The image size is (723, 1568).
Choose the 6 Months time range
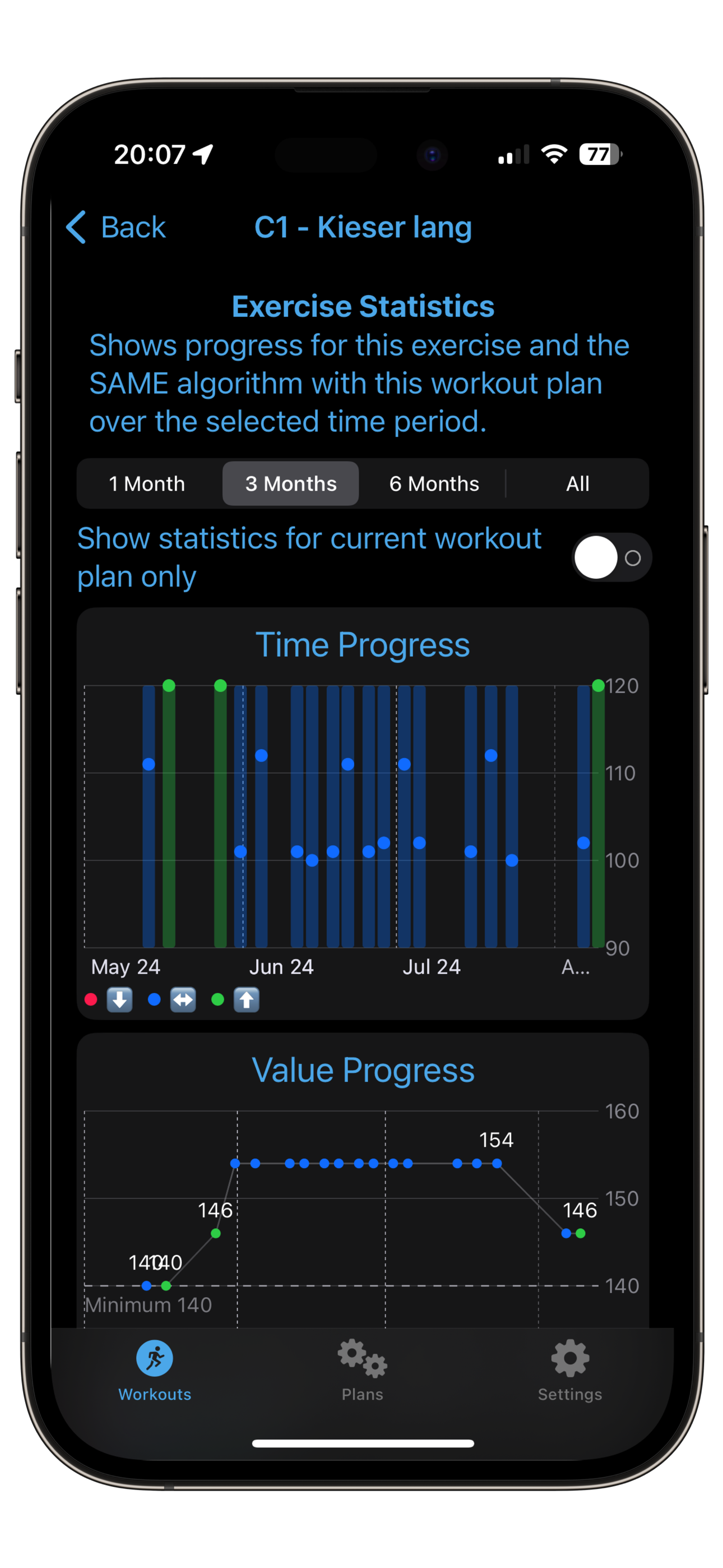point(434,483)
